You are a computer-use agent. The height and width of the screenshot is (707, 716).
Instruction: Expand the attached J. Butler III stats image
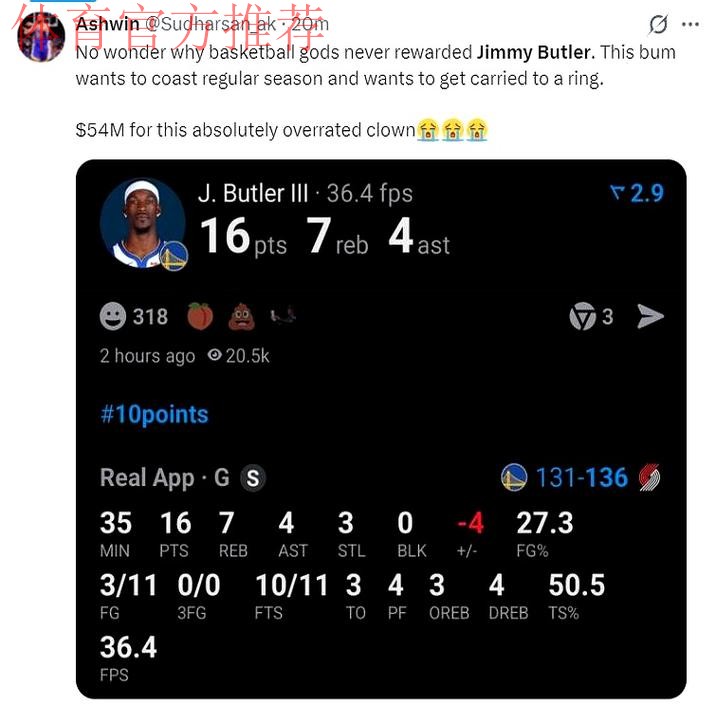point(381,428)
